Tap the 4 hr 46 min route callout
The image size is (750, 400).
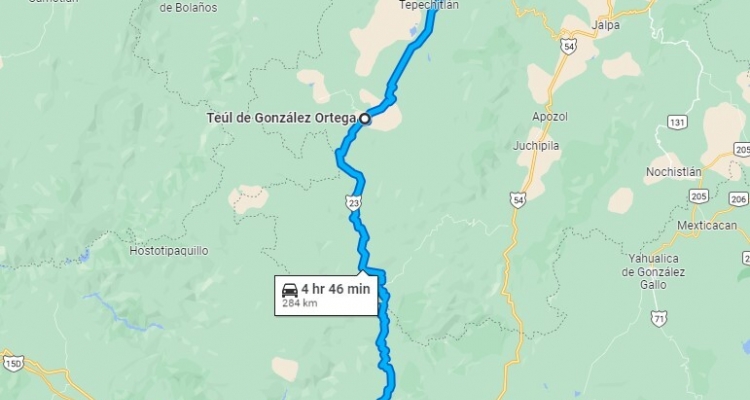[x=326, y=294]
